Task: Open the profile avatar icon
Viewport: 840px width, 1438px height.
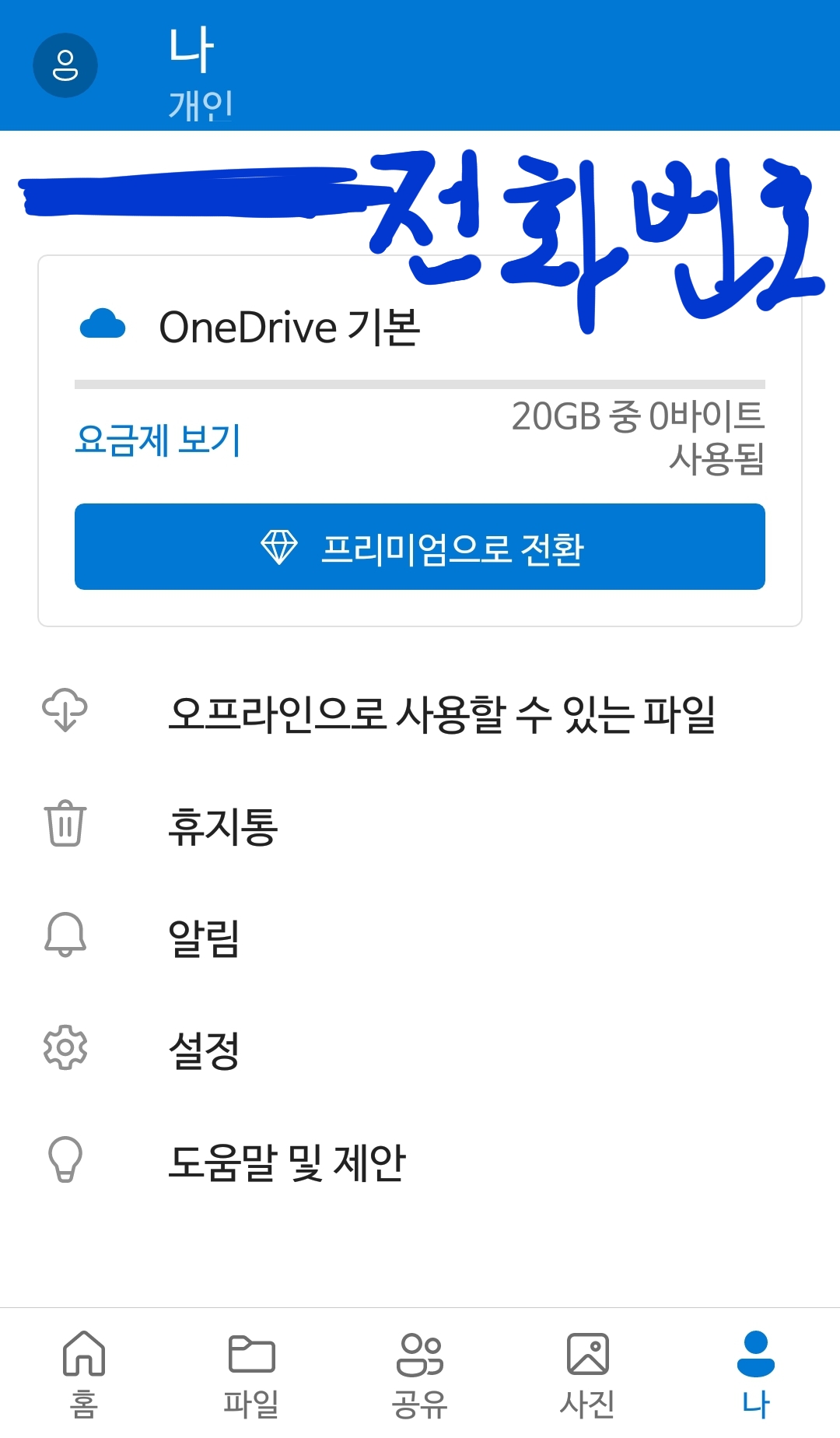Action: [65, 65]
